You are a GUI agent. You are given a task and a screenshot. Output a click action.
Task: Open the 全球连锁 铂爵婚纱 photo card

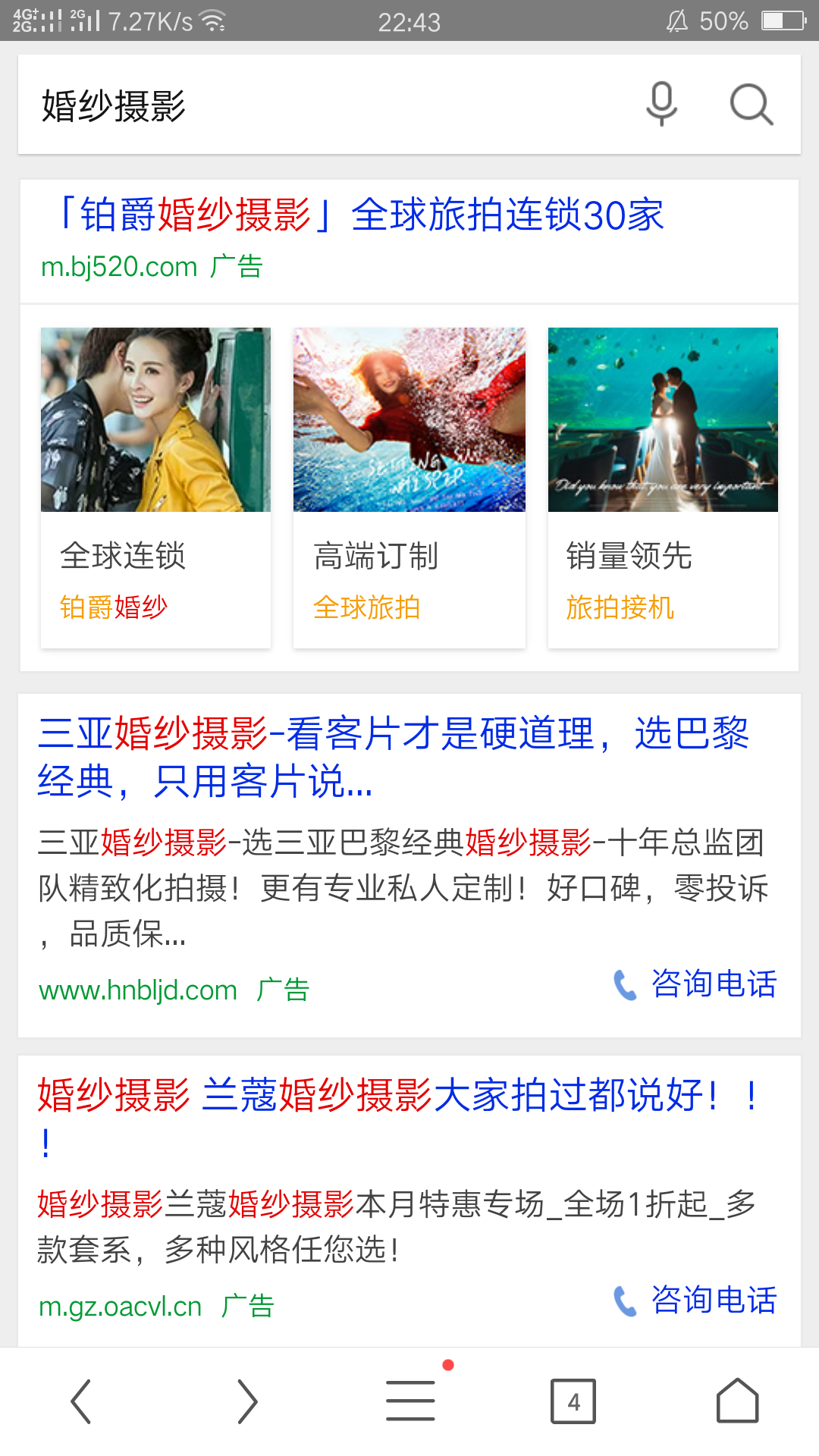pyautogui.click(x=155, y=488)
